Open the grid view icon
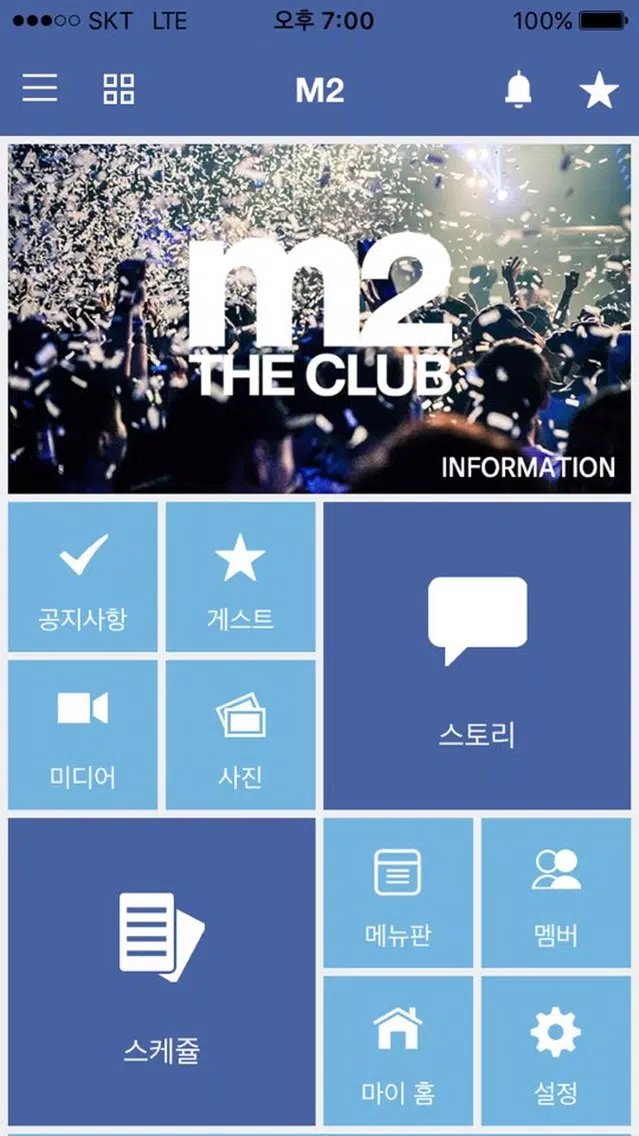This screenshot has width=639, height=1136. coord(119,89)
